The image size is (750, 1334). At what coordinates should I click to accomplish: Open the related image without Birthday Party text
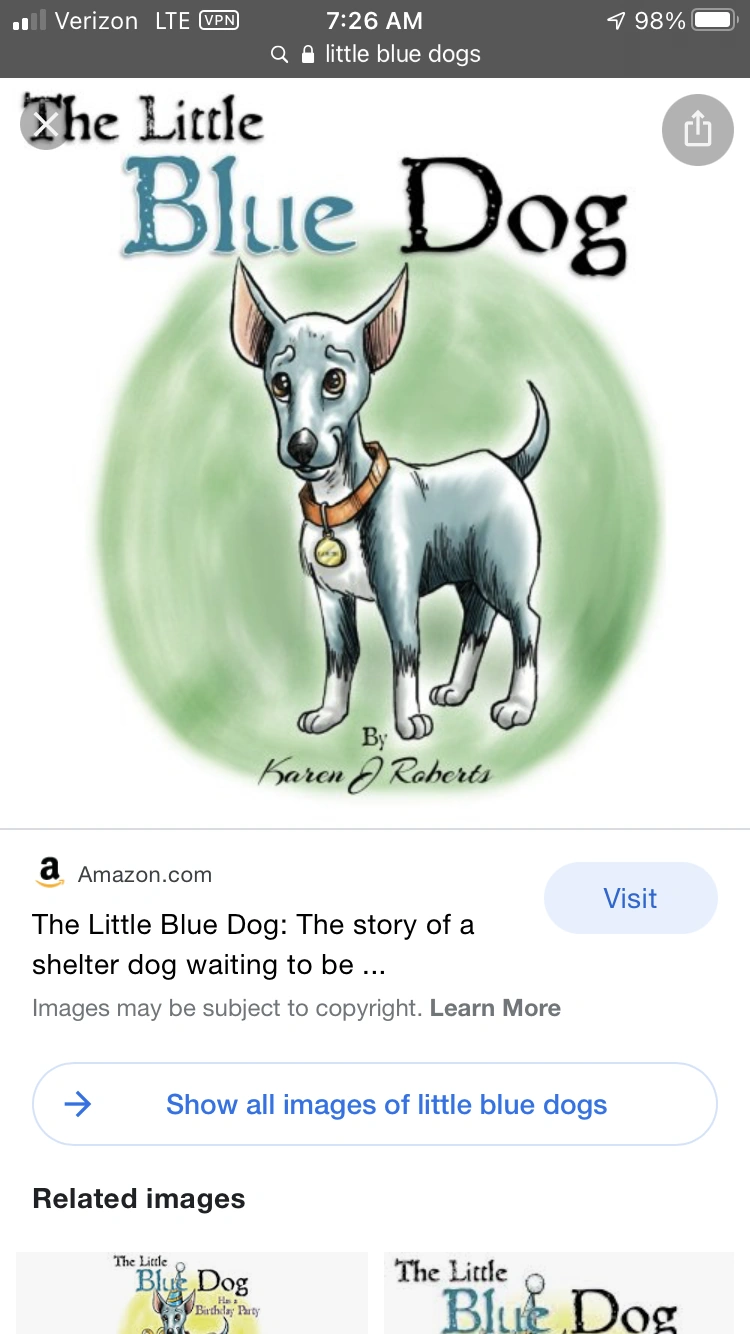[558, 1292]
